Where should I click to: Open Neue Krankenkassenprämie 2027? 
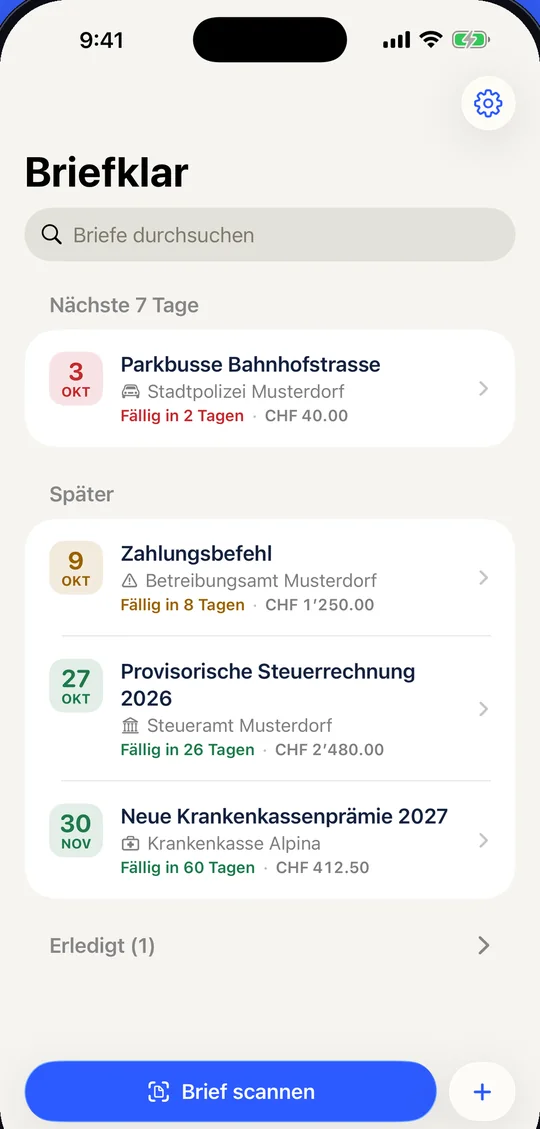[270, 840]
